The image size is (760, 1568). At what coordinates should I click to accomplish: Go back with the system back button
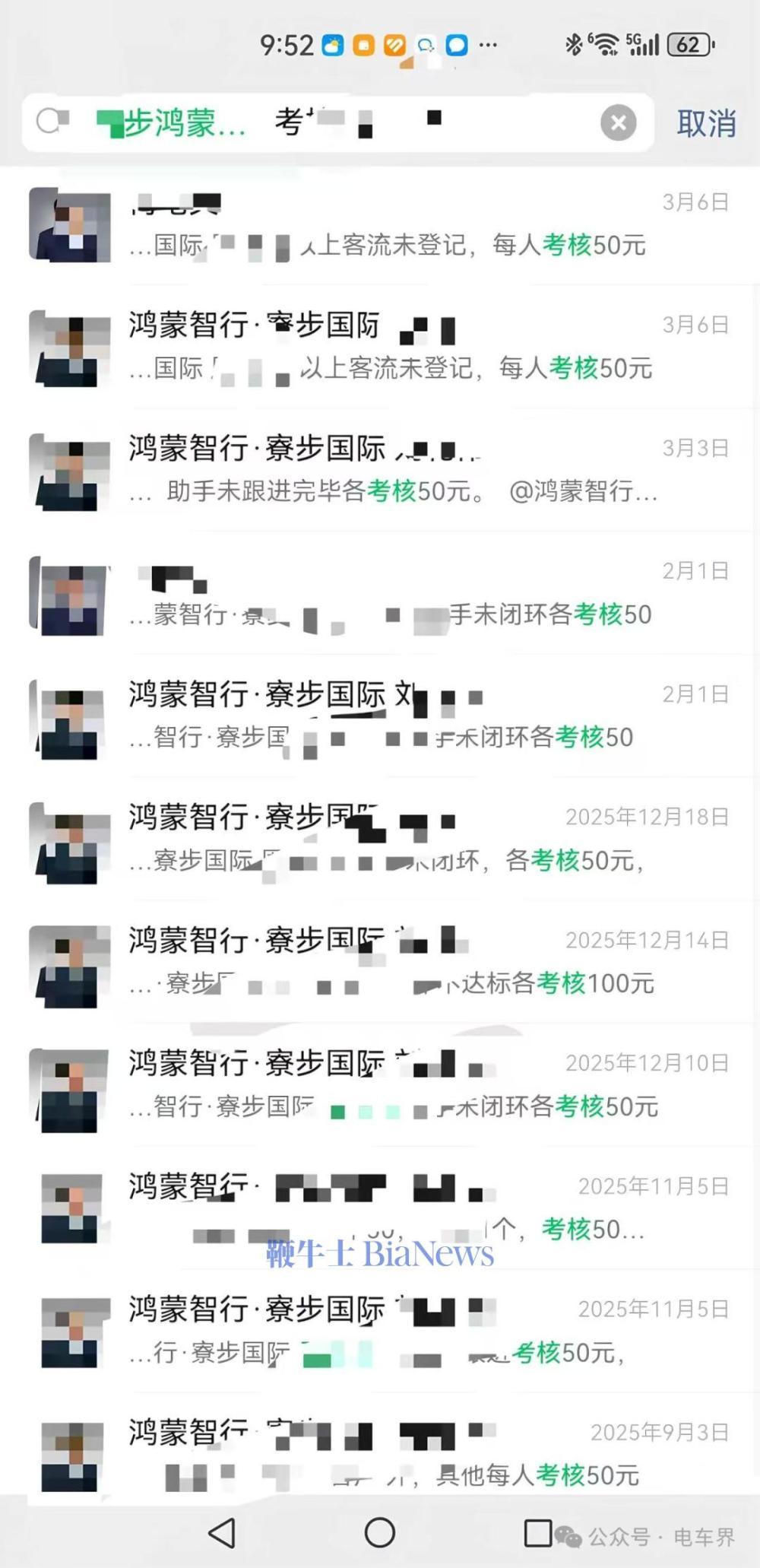[222, 1533]
